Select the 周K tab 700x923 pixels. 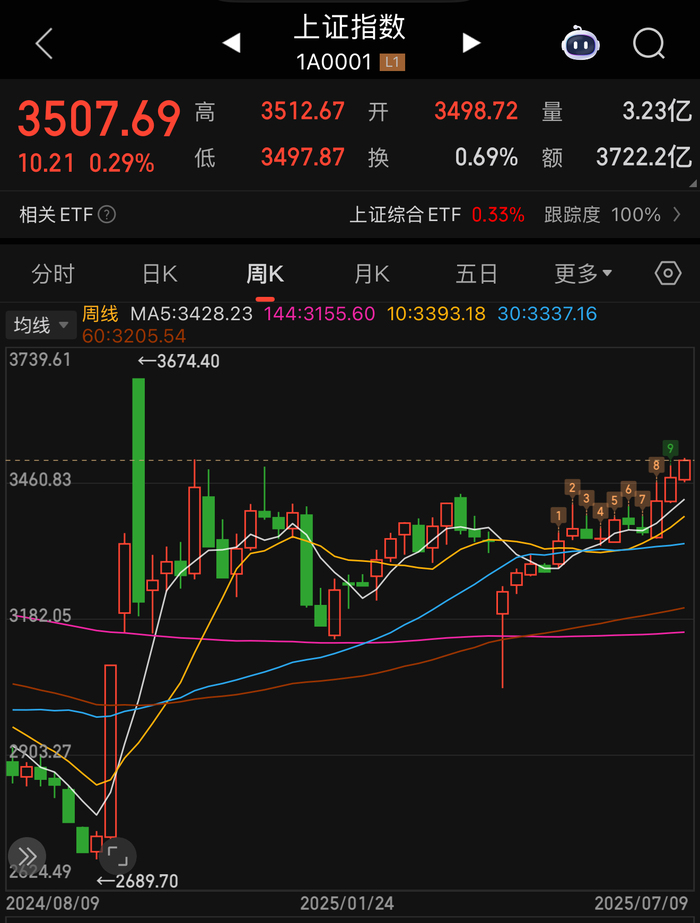265,274
